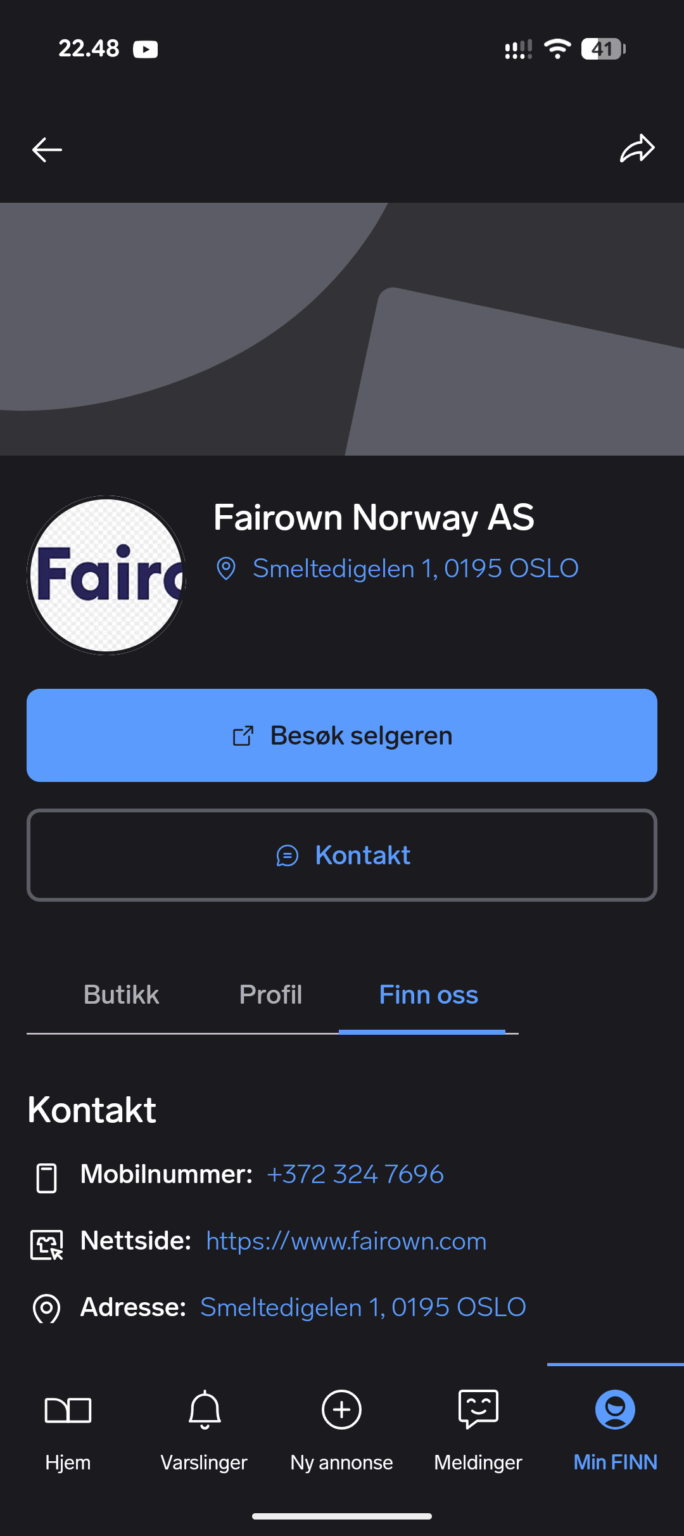Switch to the Butikk tab
This screenshot has height=1536, width=684.
121,995
